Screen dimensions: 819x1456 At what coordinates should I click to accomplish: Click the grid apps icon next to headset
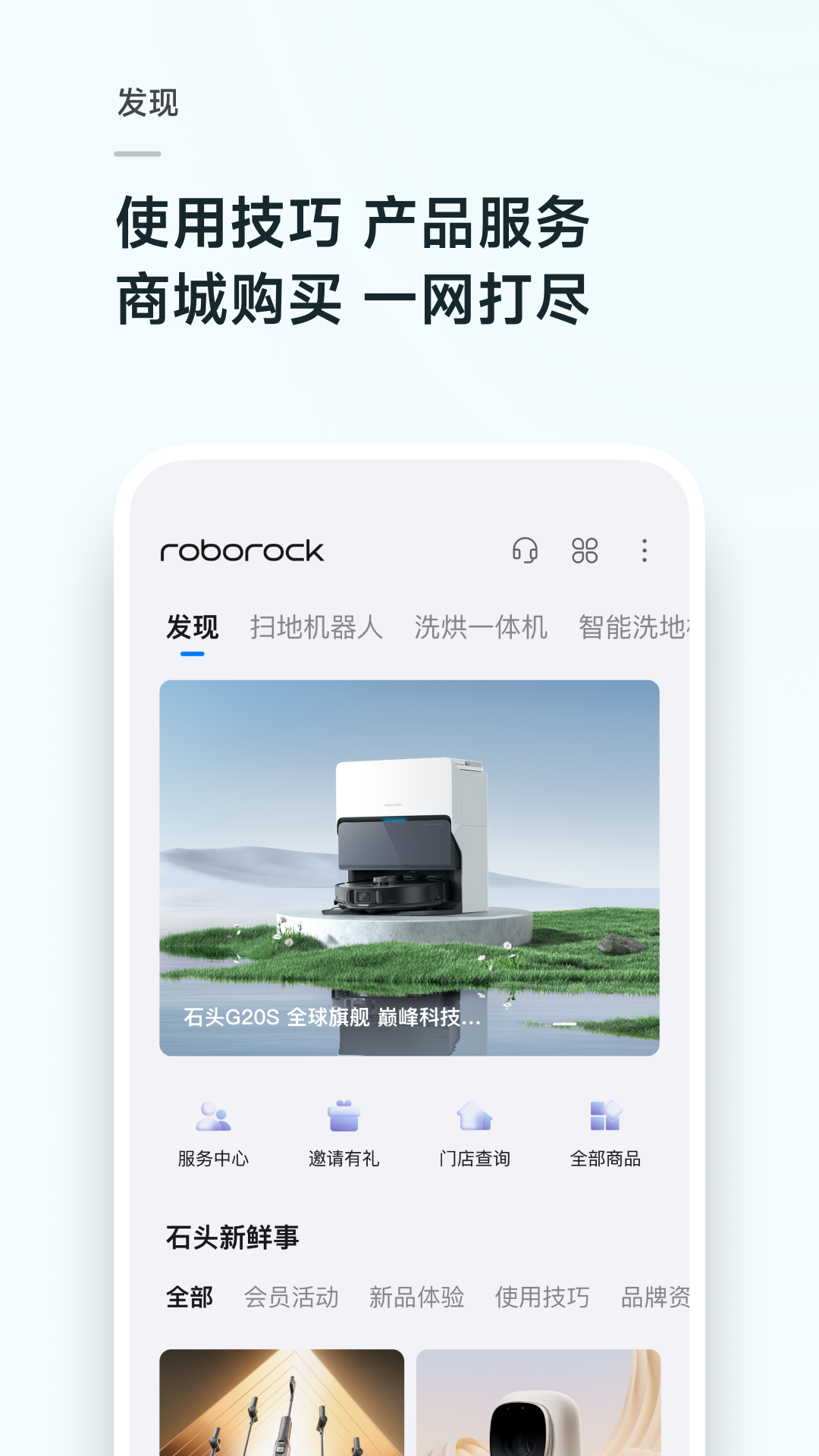585,552
